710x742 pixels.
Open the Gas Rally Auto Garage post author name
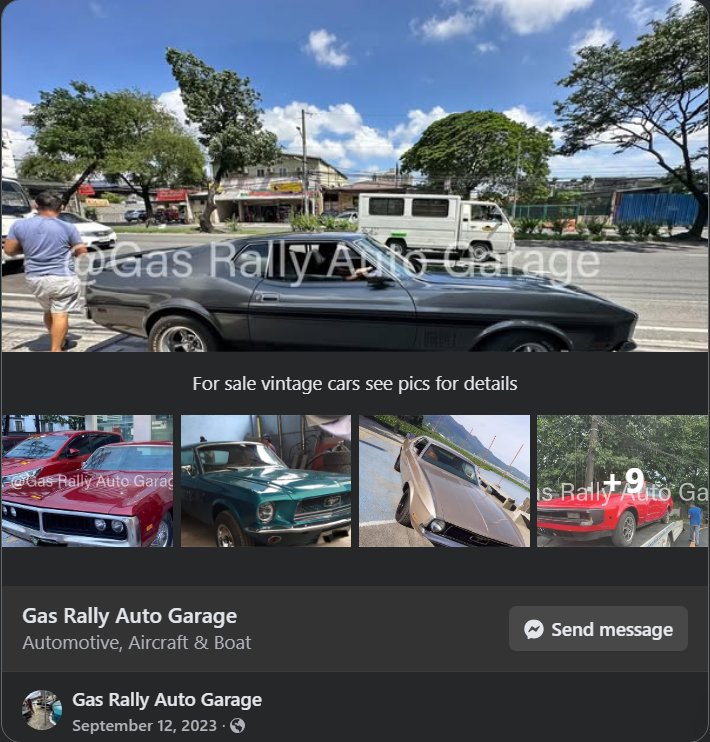[167, 700]
